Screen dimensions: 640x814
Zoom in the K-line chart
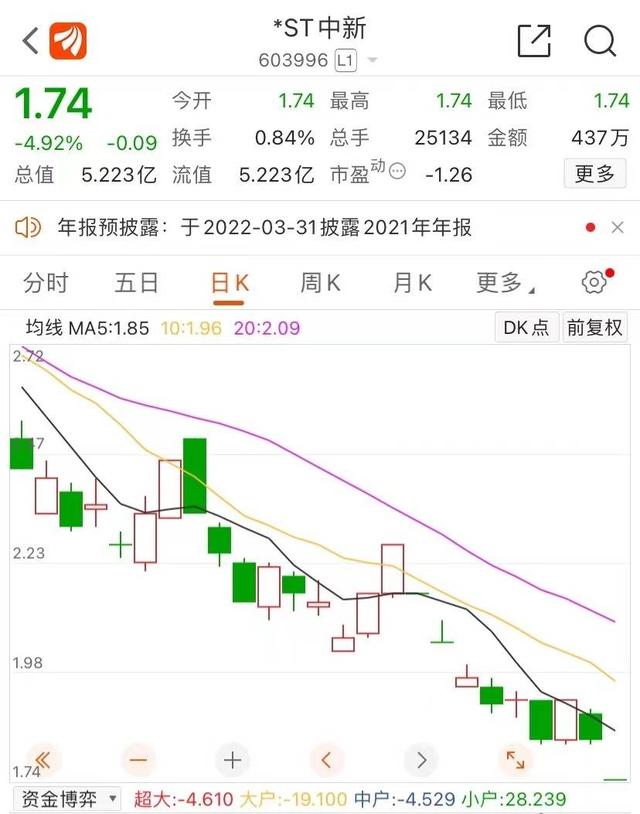pos(233,760)
